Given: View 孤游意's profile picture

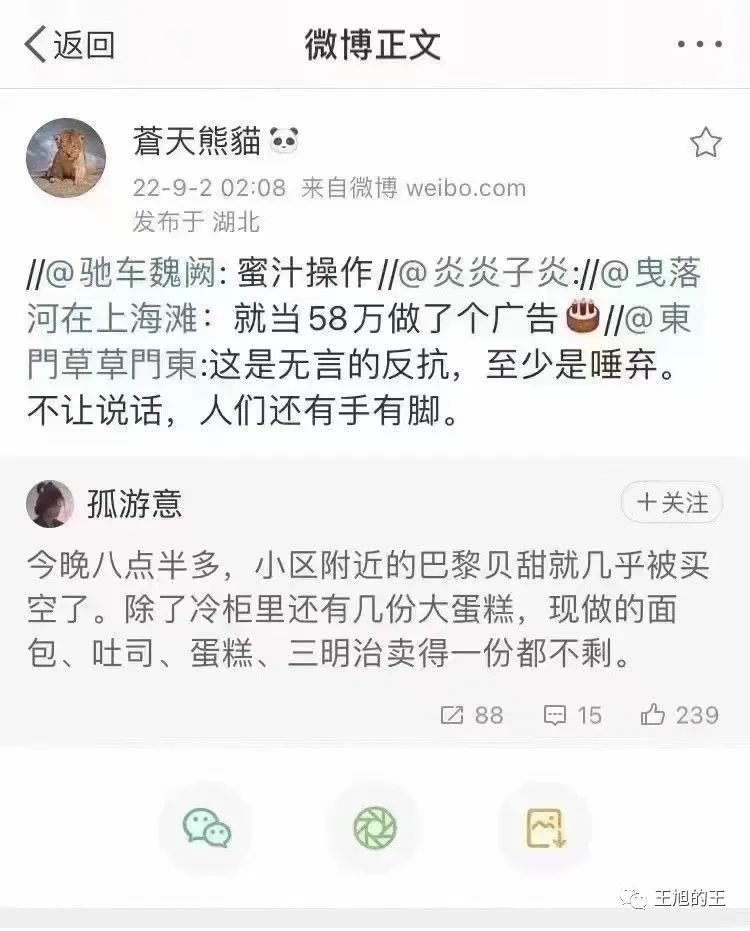Looking at the screenshot, I should [50, 503].
